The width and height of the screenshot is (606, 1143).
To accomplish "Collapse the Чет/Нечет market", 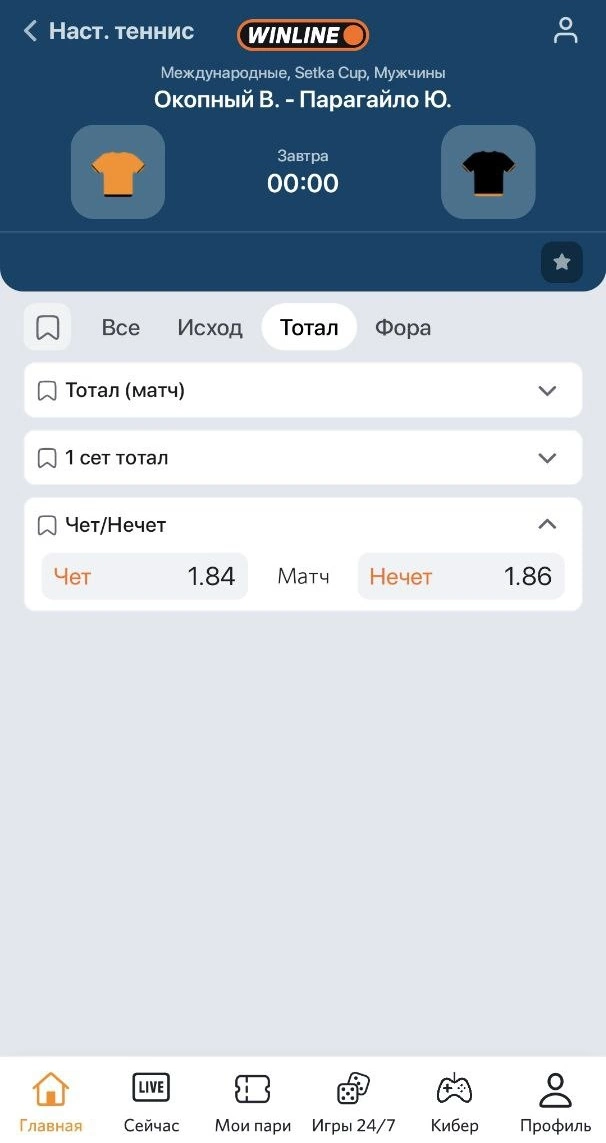I will [546, 524].
